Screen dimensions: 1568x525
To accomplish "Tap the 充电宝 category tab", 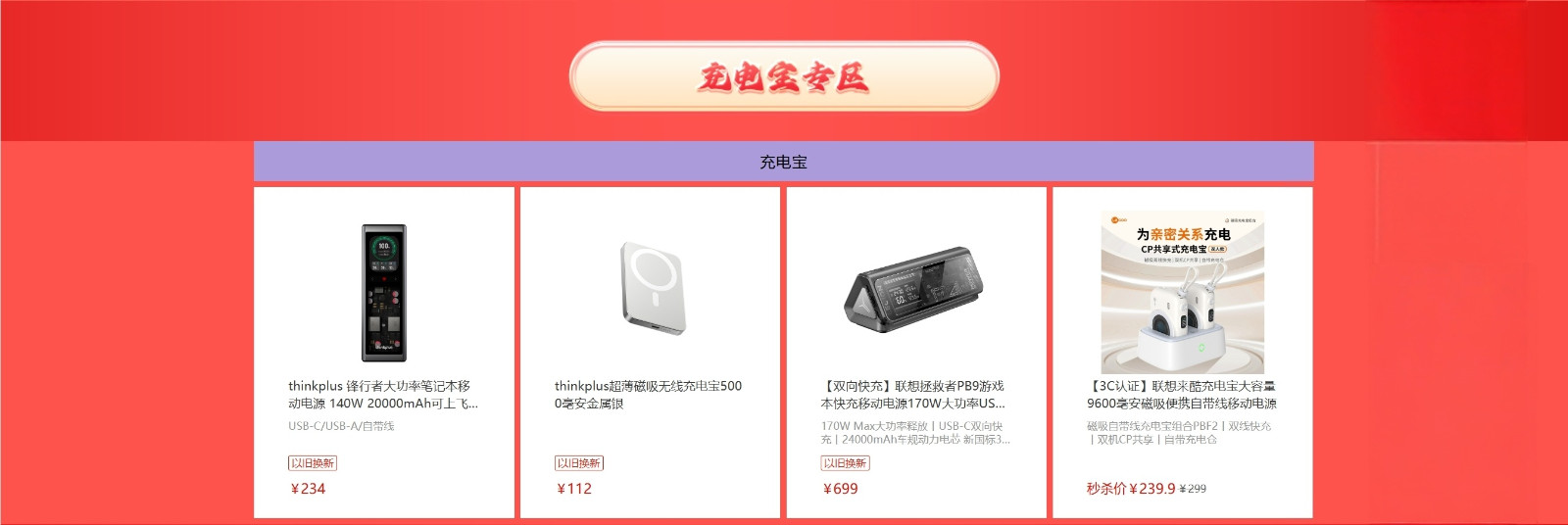I will click(783, 162).
